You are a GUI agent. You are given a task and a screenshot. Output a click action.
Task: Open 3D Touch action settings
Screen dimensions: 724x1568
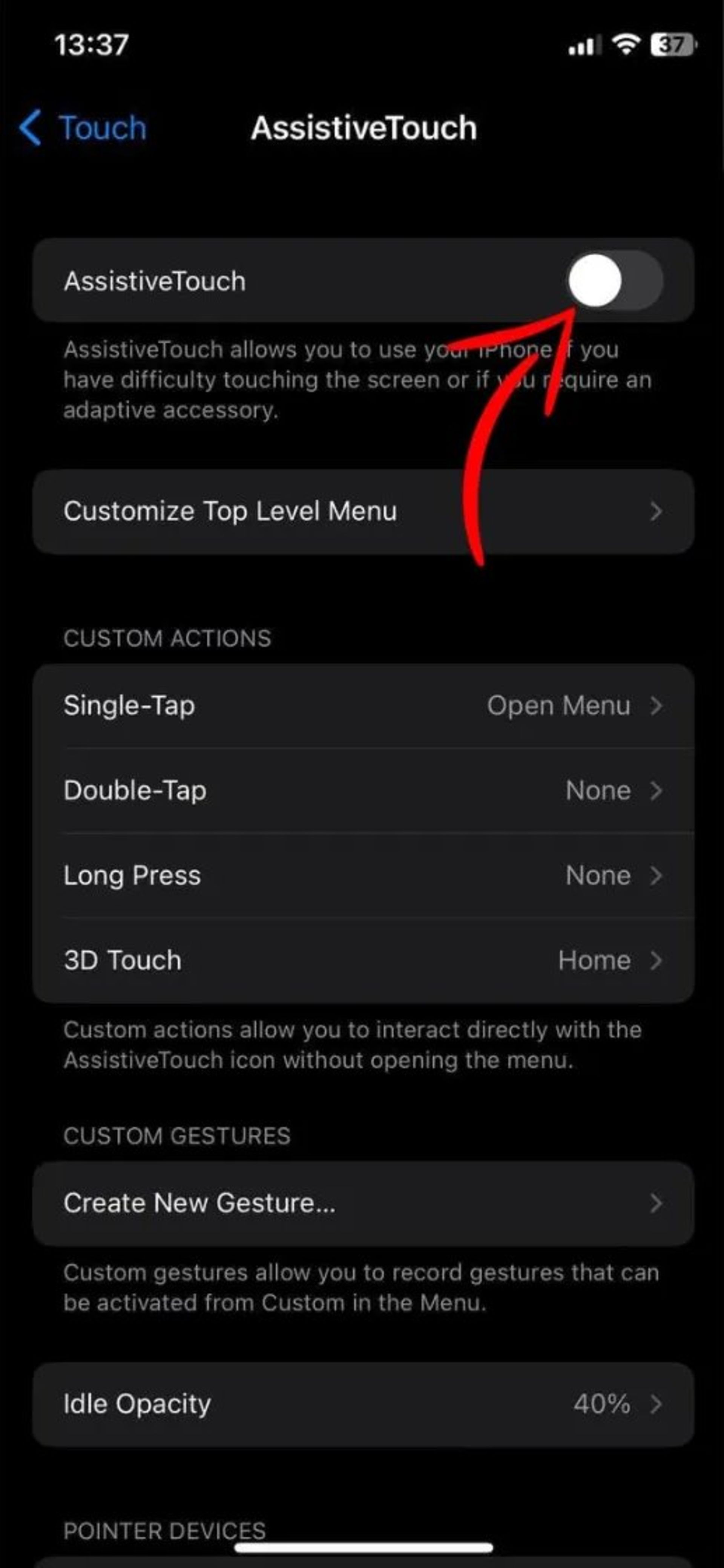363,961
